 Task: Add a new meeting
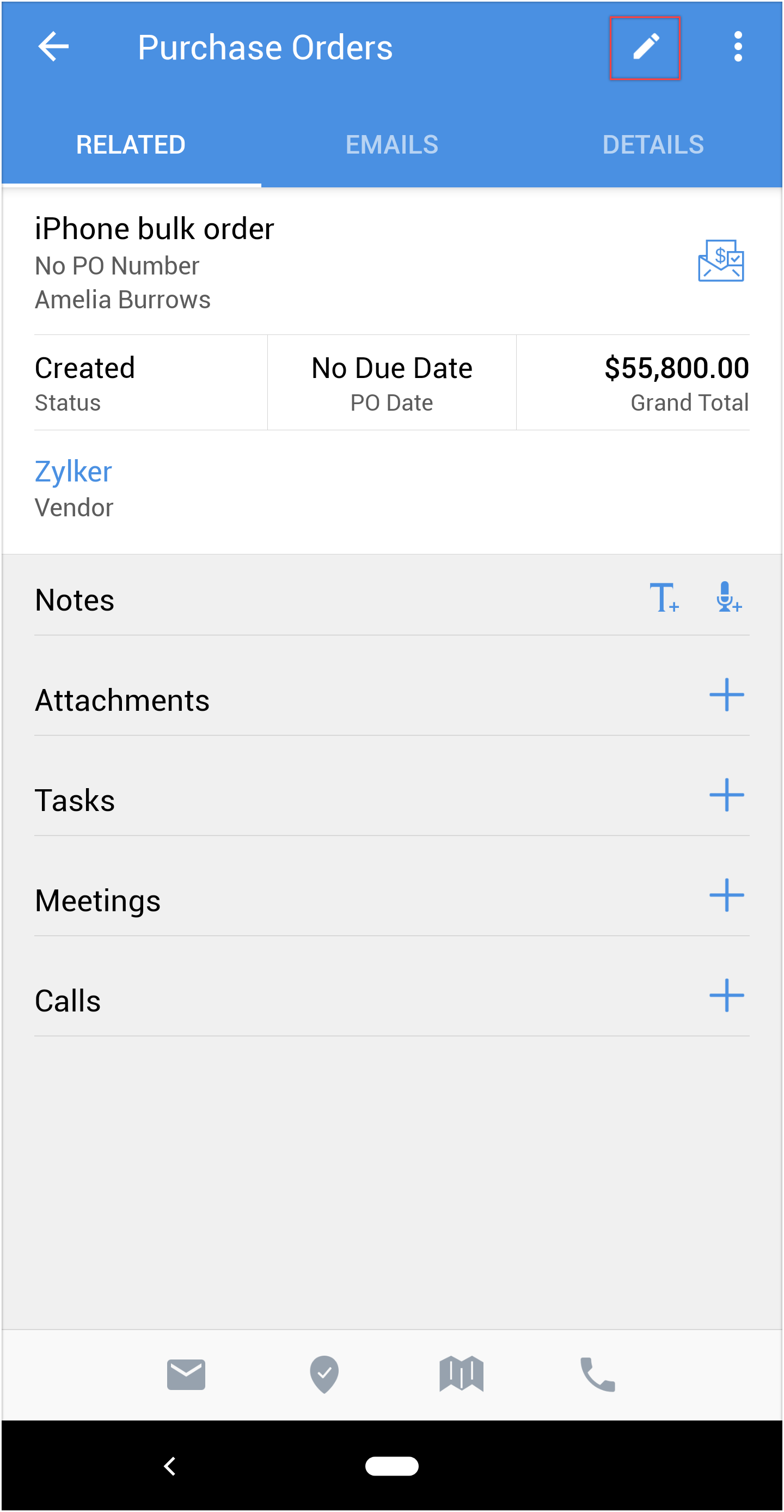tap(726, 895)
